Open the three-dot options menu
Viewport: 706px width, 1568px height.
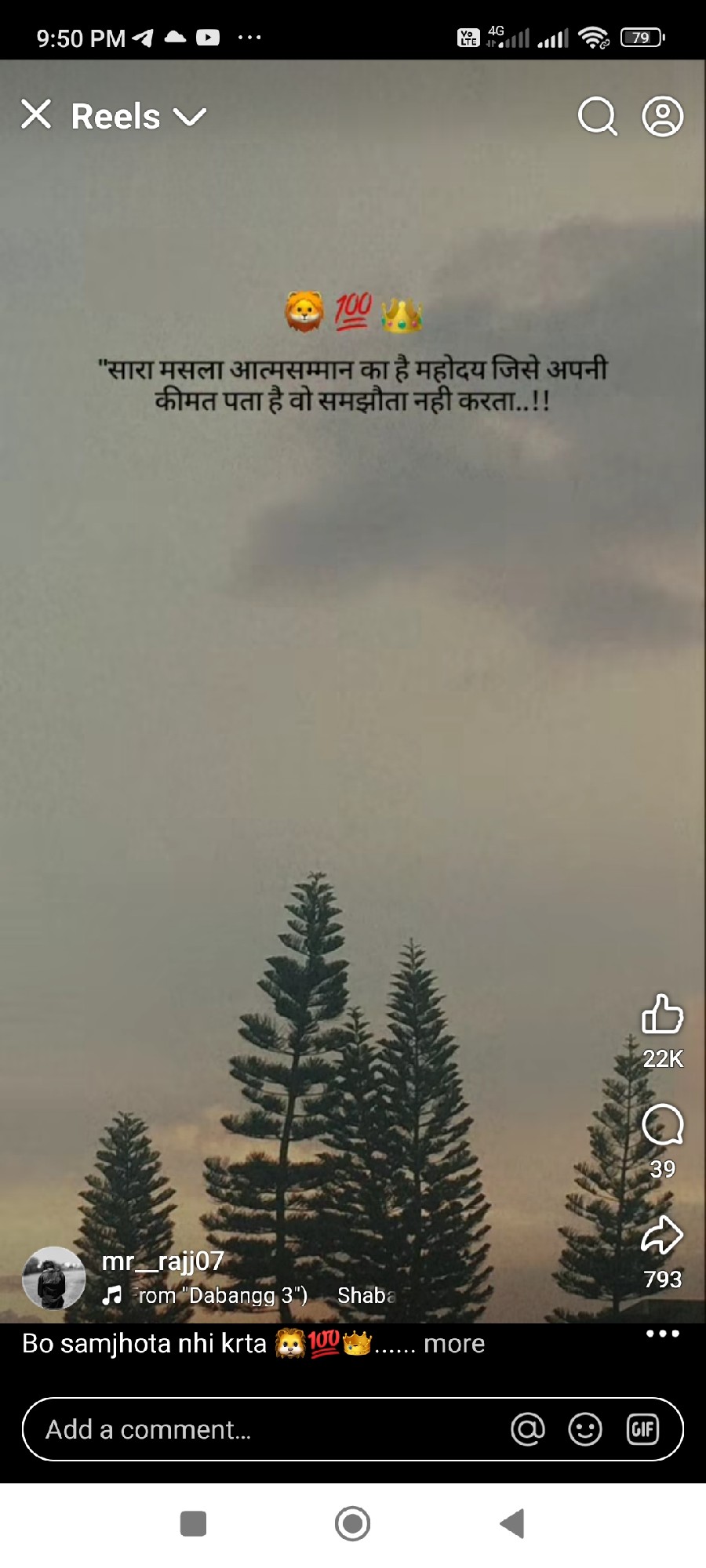click(663, 1333)
